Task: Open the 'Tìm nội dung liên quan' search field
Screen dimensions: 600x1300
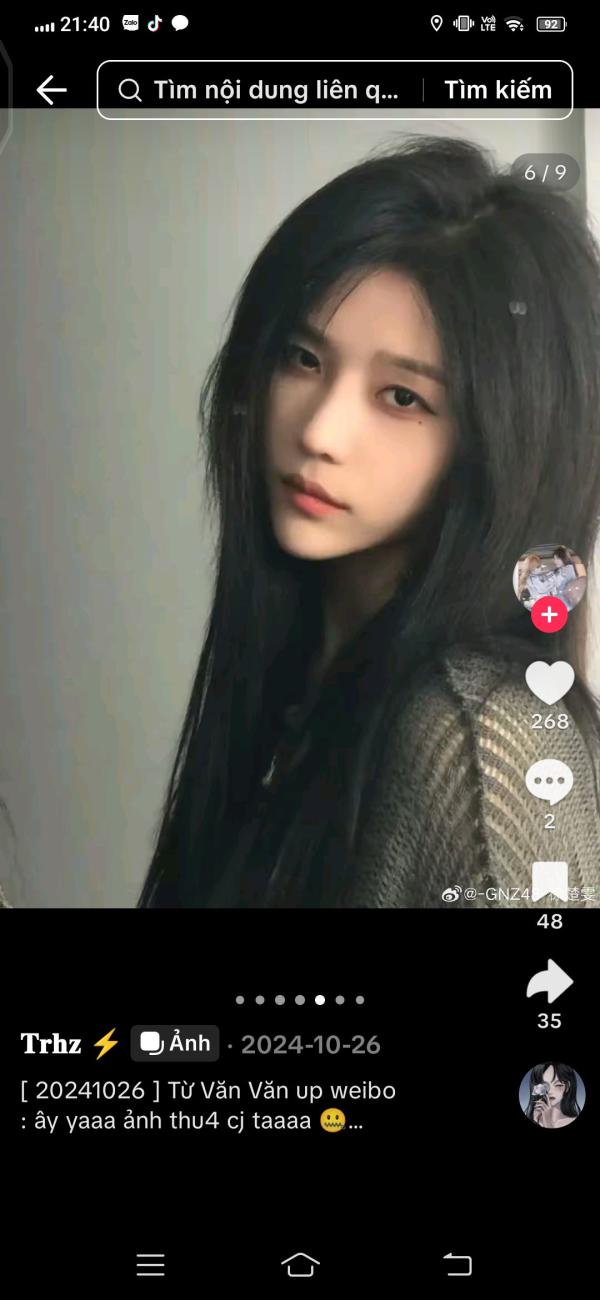Action: pyautogui.click(x=270, y=90)
